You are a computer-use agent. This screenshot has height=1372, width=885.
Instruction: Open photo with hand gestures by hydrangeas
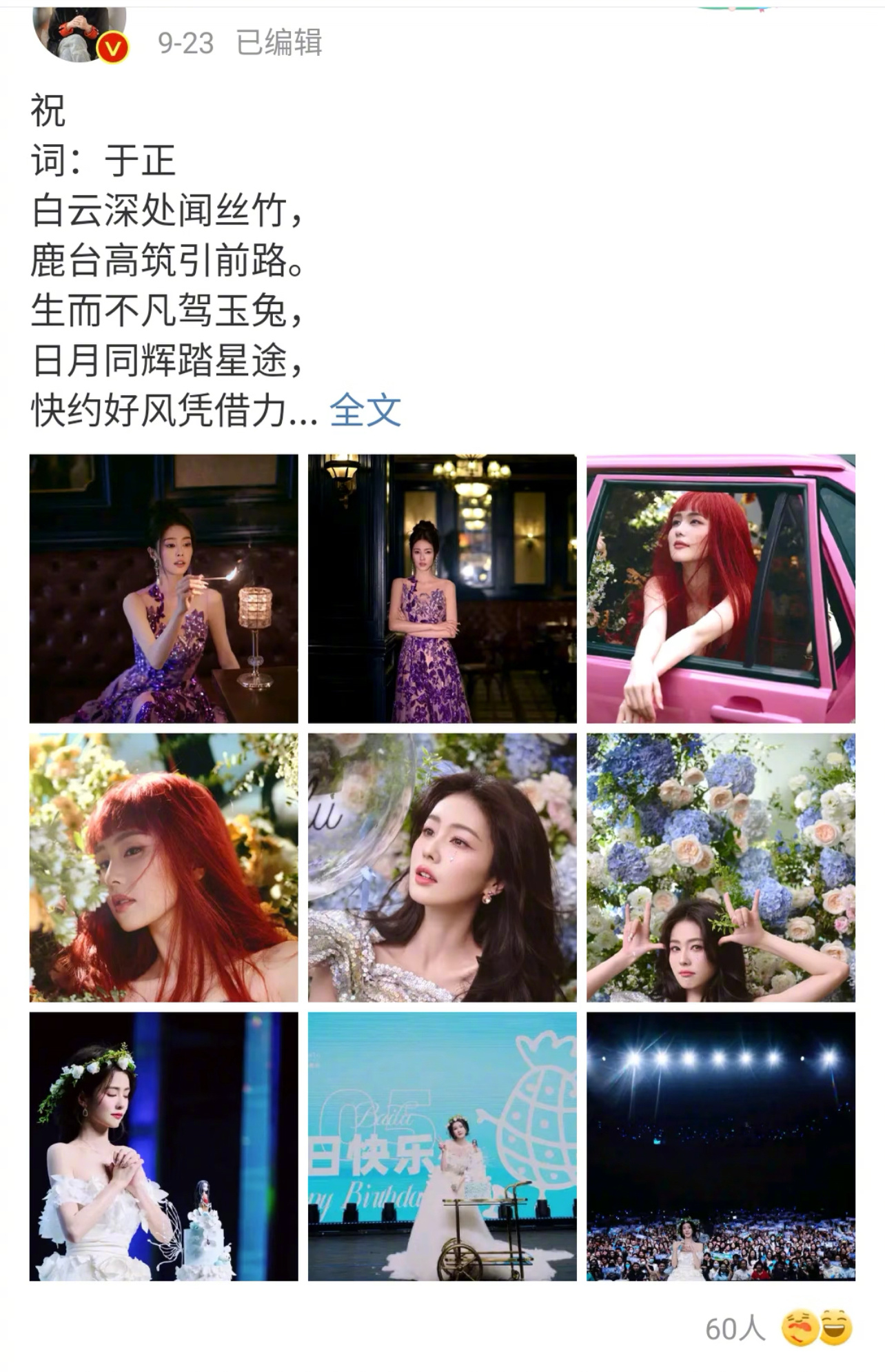721,867
